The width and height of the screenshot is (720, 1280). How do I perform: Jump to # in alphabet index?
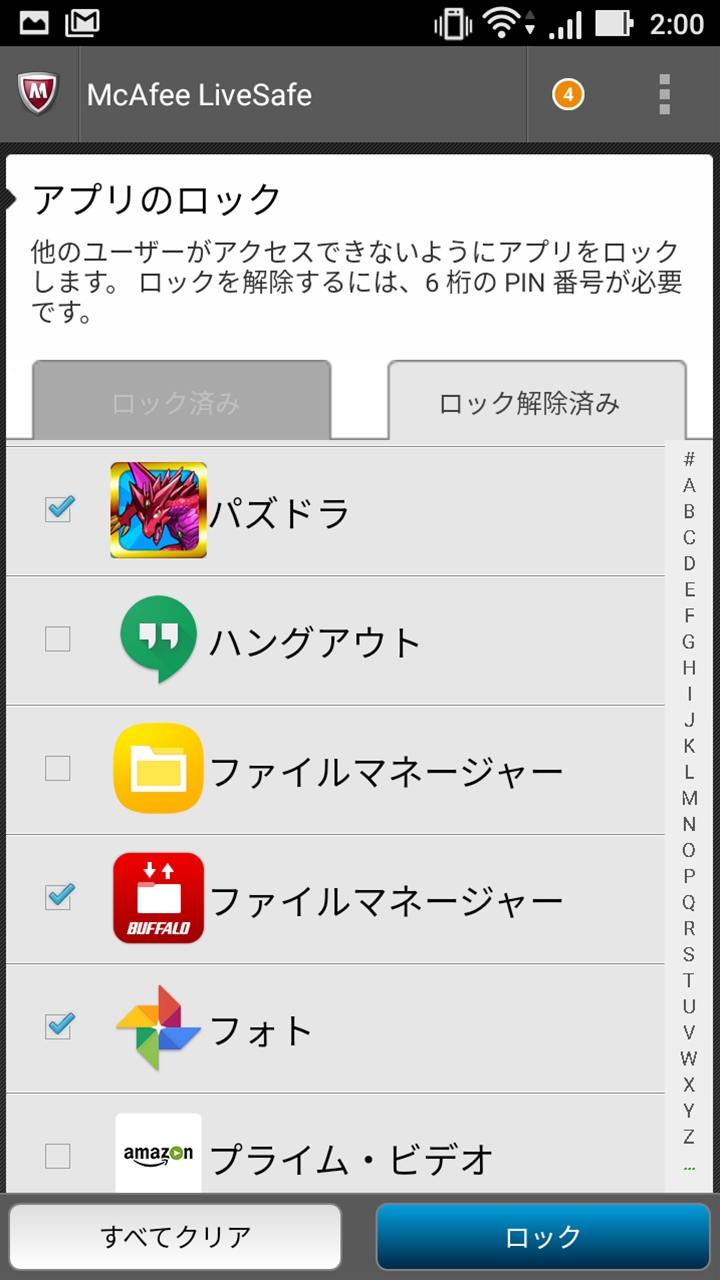[689, 460]
